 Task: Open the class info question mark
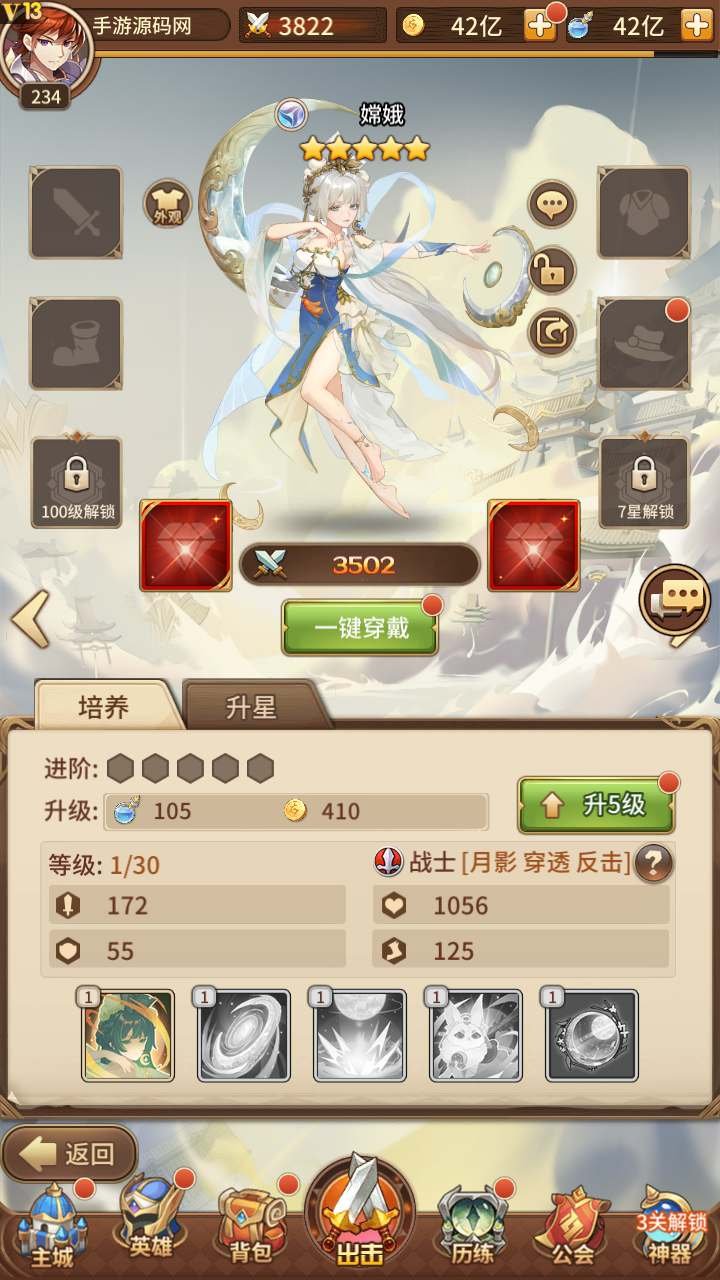coord(653,862)
